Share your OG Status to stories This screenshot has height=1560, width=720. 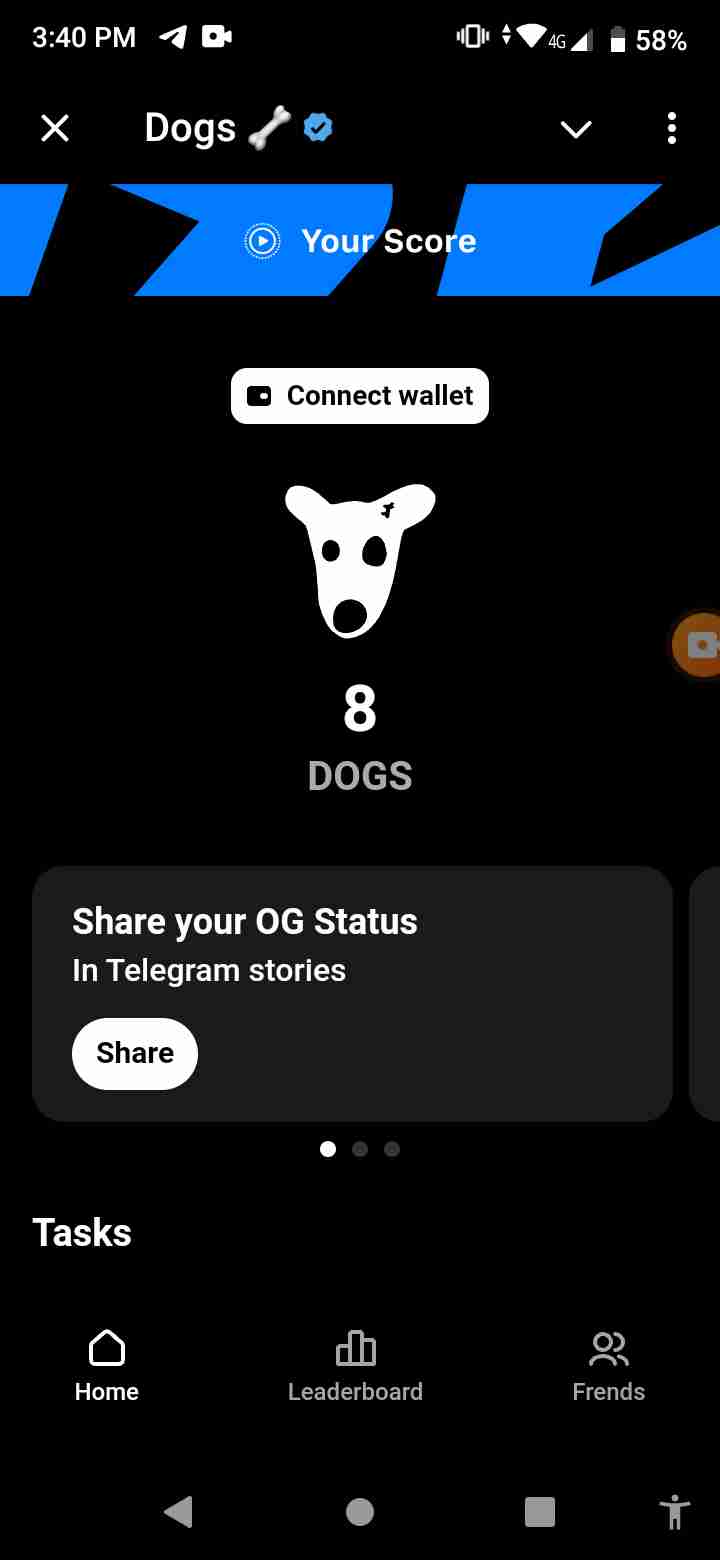point(135,1053)
